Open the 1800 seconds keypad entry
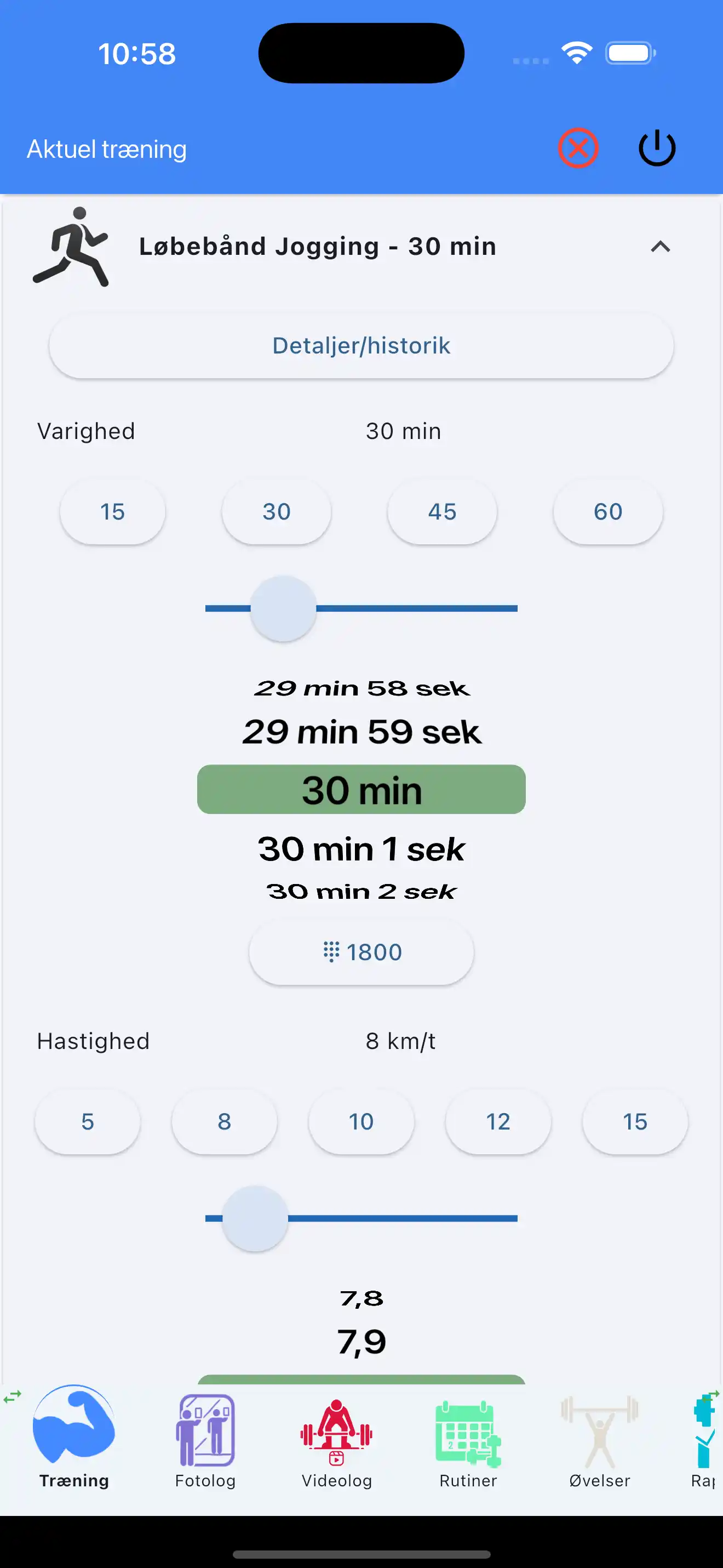Image resolution: width=723 pixels, height=1568 pixels. 361,952
